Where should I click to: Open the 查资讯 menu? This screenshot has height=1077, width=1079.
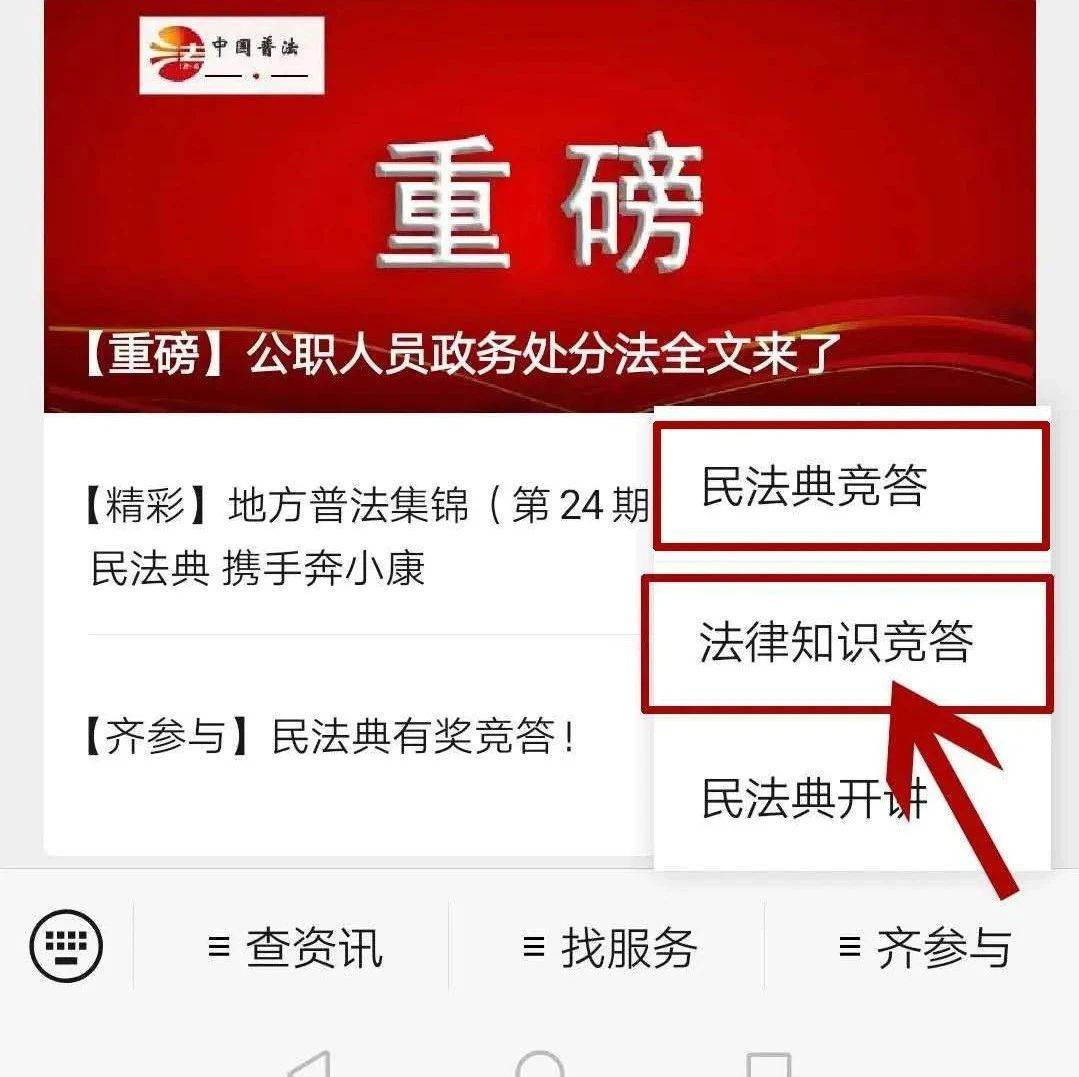click(294, 947)
